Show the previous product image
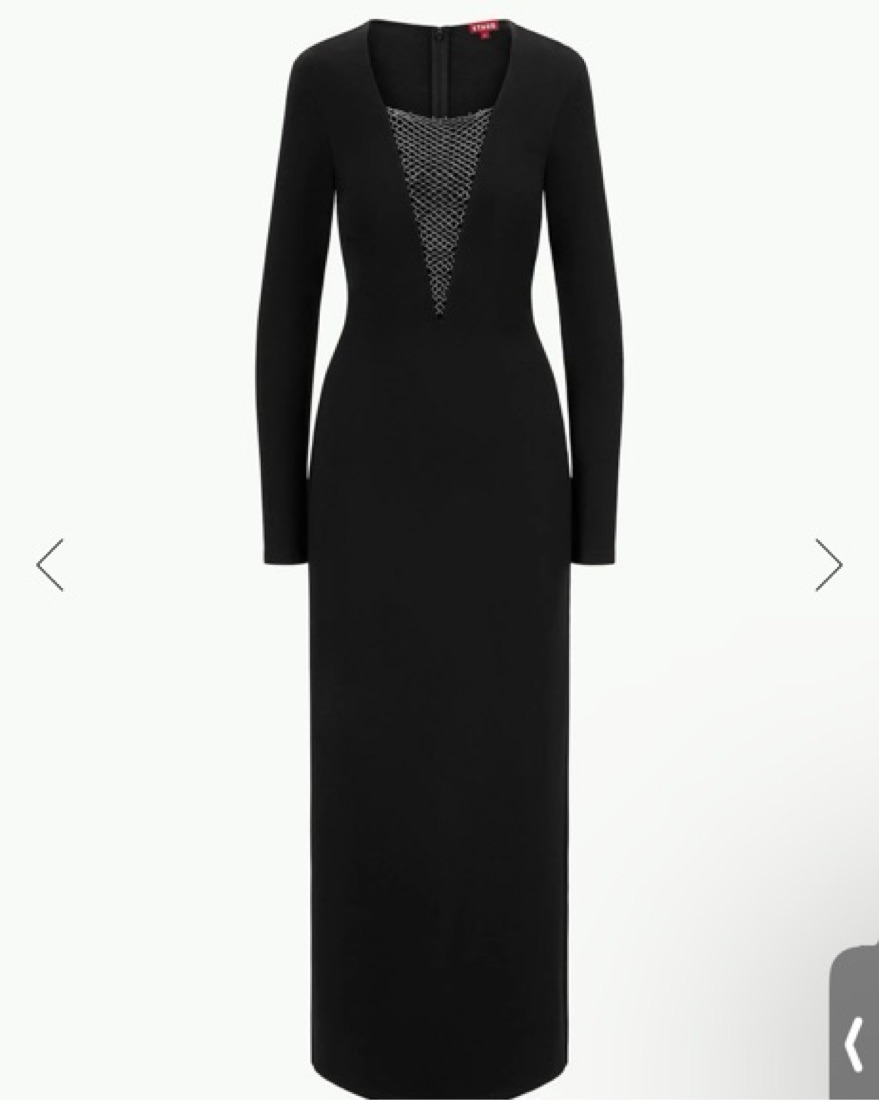The width and height of the screenshot is (879, 1100). [50, 565]
